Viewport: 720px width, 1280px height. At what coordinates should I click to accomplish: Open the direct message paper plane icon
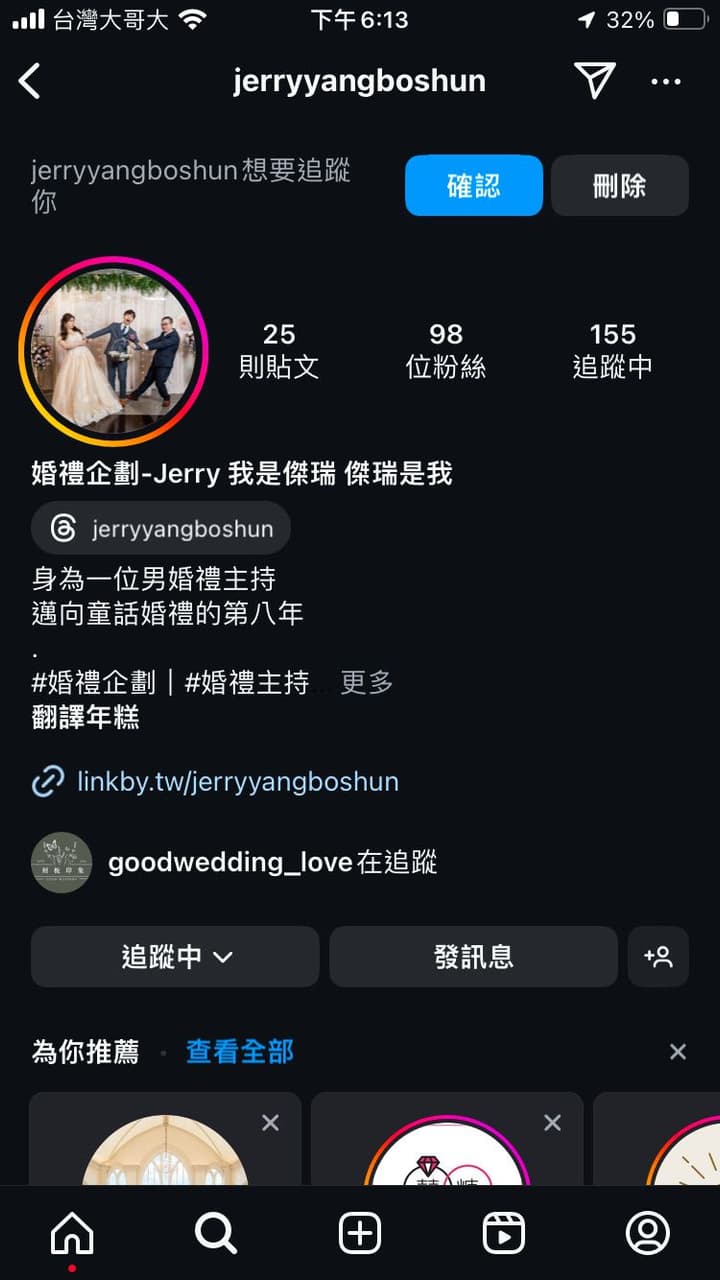click(x=594, y=80)
